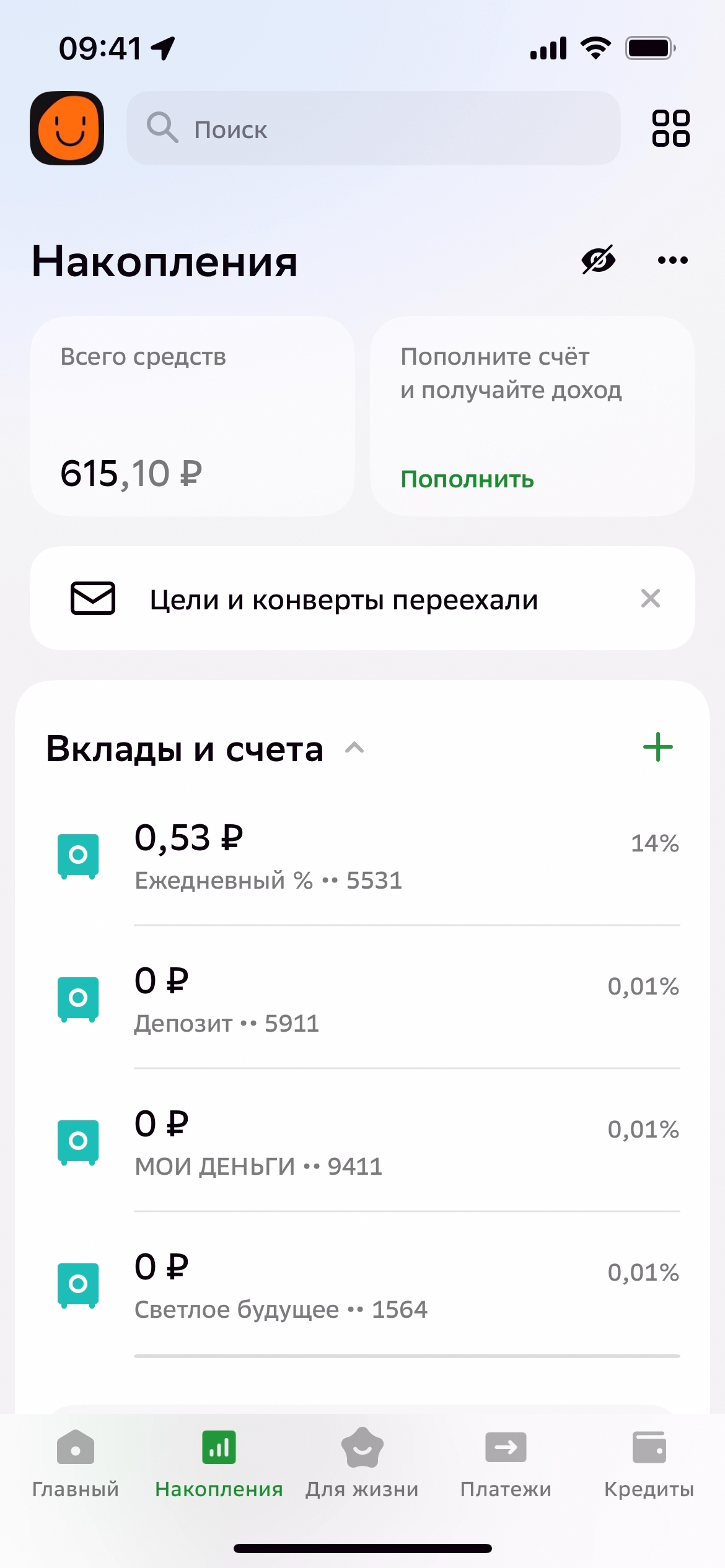Viewport: 725px width, 1568px height.
Task: Go to the Для жизни tab
Action: [x=362, y=1463]
